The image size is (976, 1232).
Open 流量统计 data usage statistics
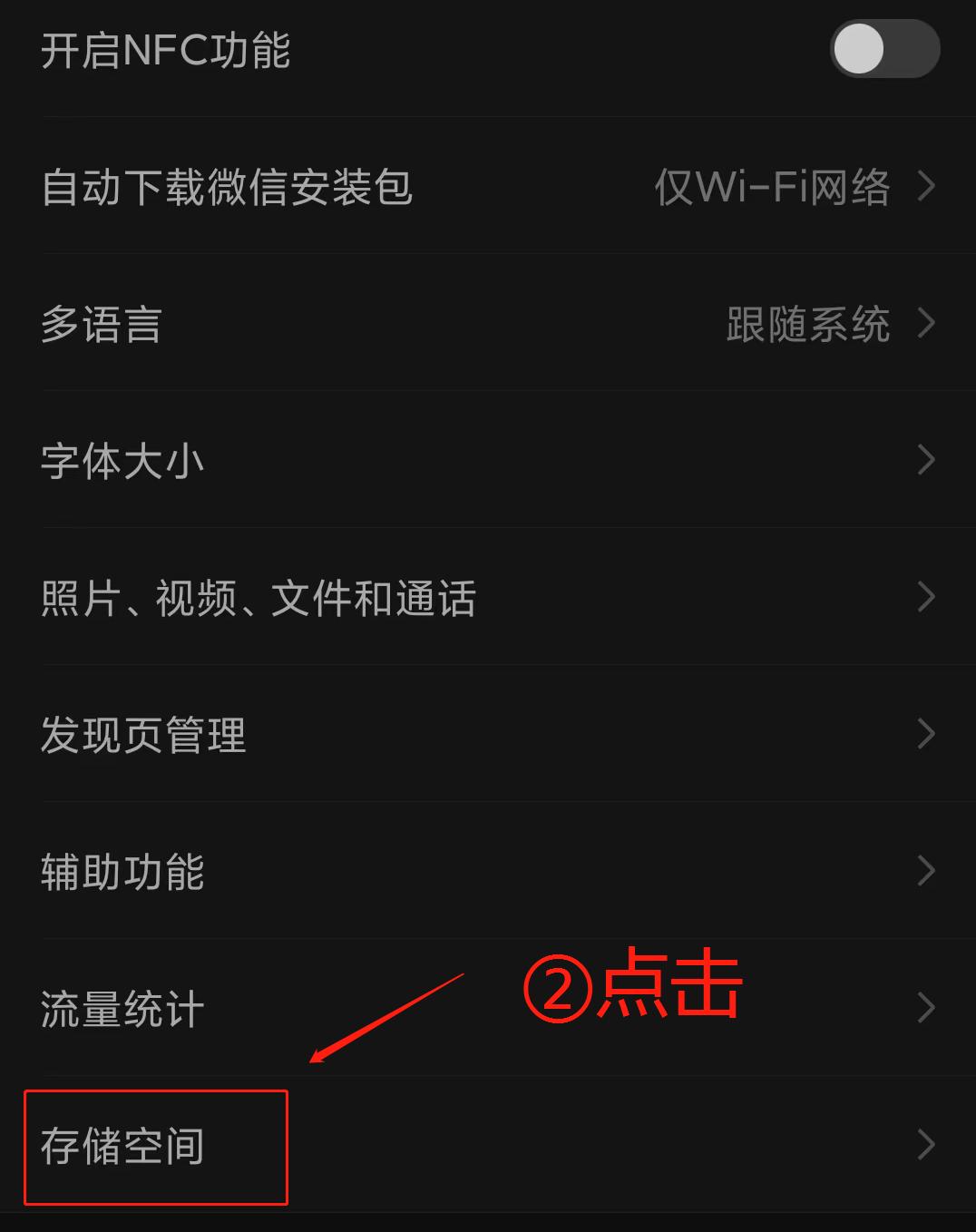pyautogui.click(x=121, y=1009)
